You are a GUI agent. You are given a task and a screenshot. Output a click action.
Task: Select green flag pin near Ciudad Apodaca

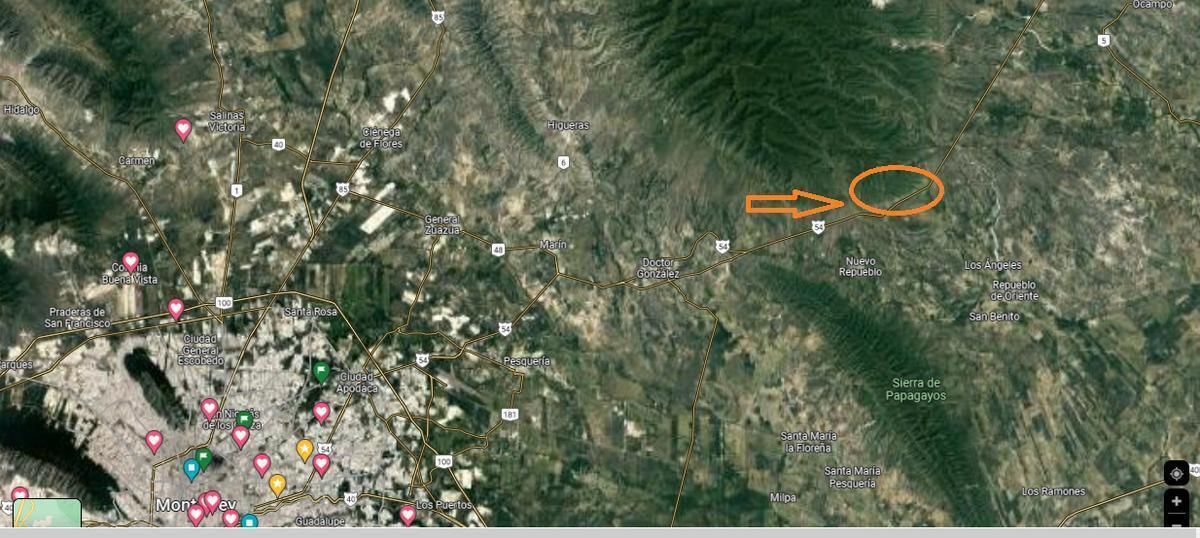pyautogui.click(x=321, y=372)
